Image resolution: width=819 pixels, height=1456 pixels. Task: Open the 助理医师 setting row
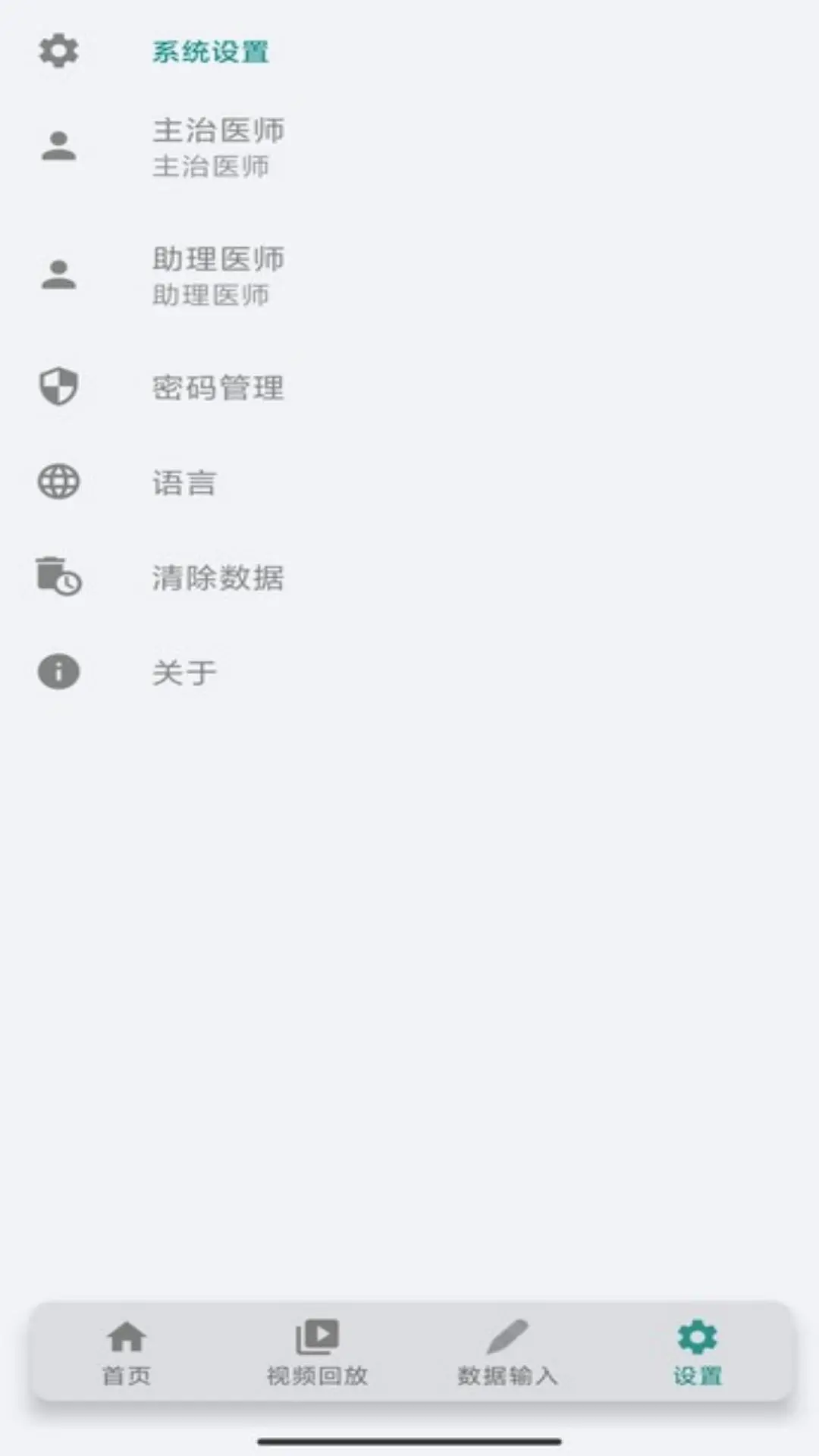[x=218, y=276]
